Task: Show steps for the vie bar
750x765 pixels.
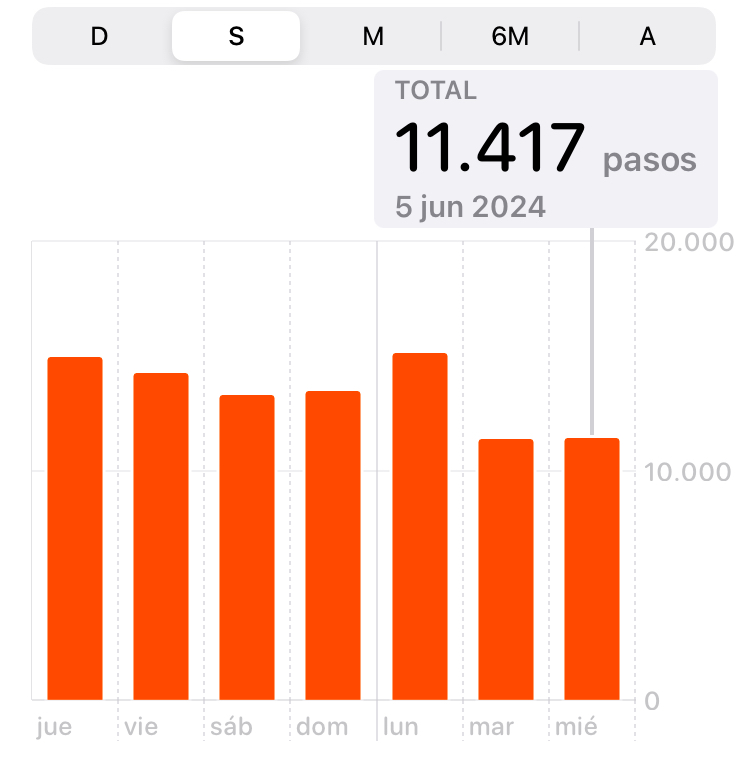Action: [x=161, y=536]
